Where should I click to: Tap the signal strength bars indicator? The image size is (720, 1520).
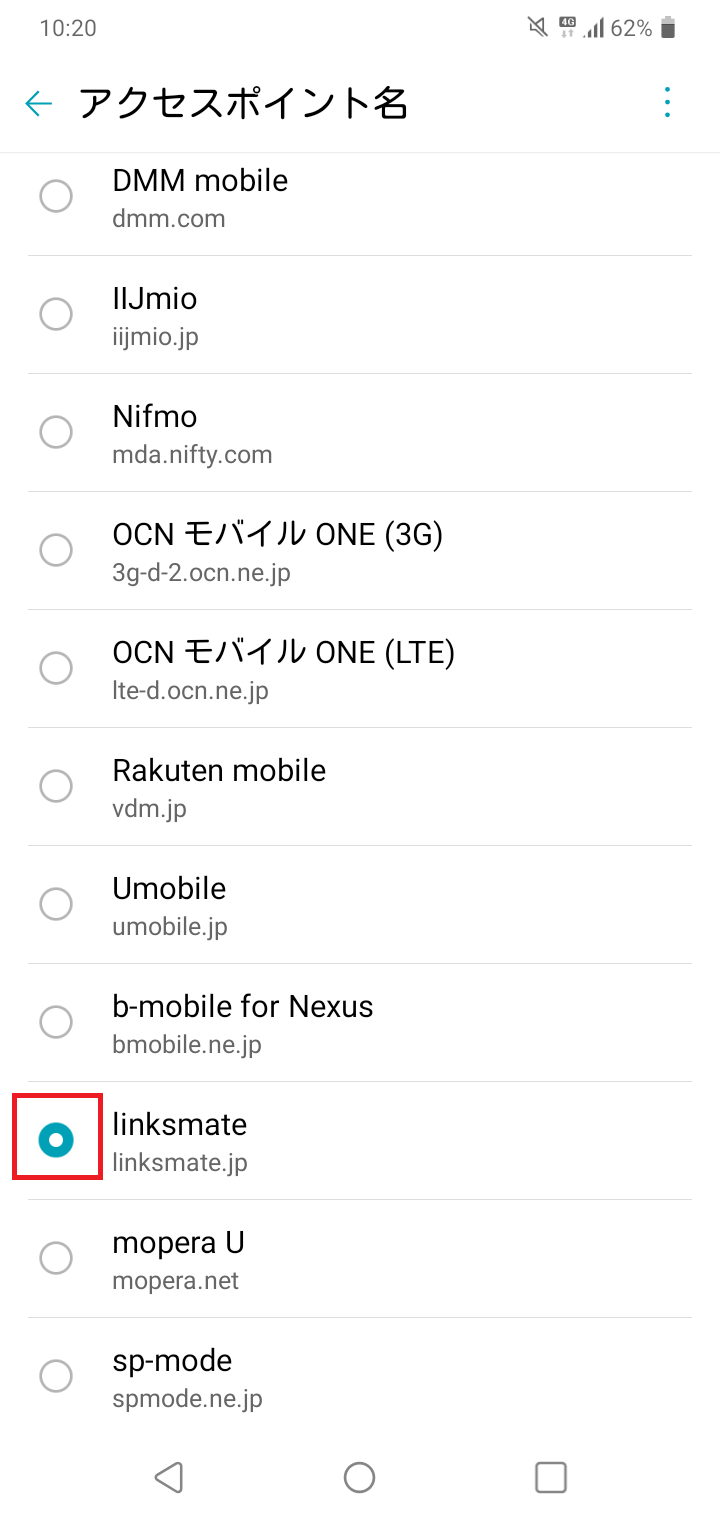[595, 28]
